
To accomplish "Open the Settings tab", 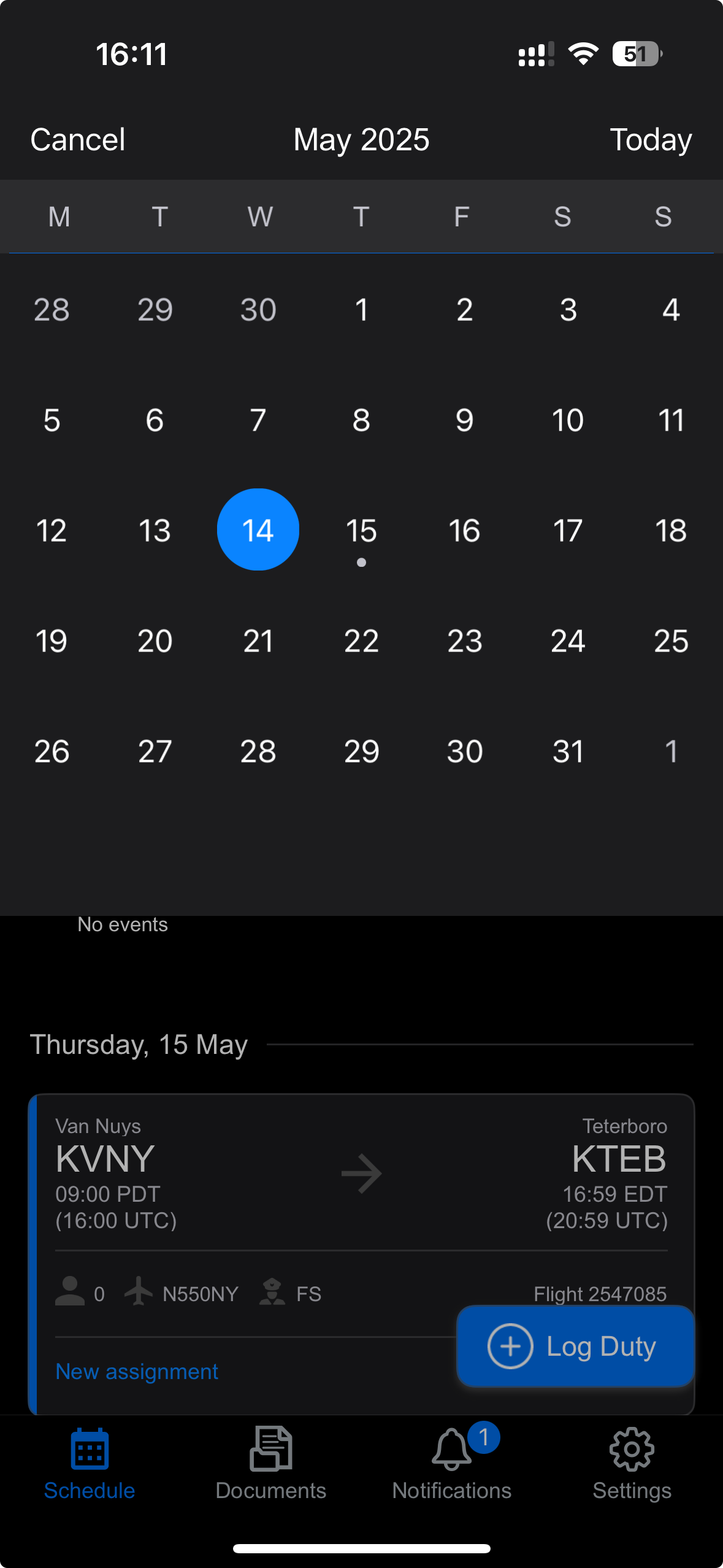I will coord(632,1463).
